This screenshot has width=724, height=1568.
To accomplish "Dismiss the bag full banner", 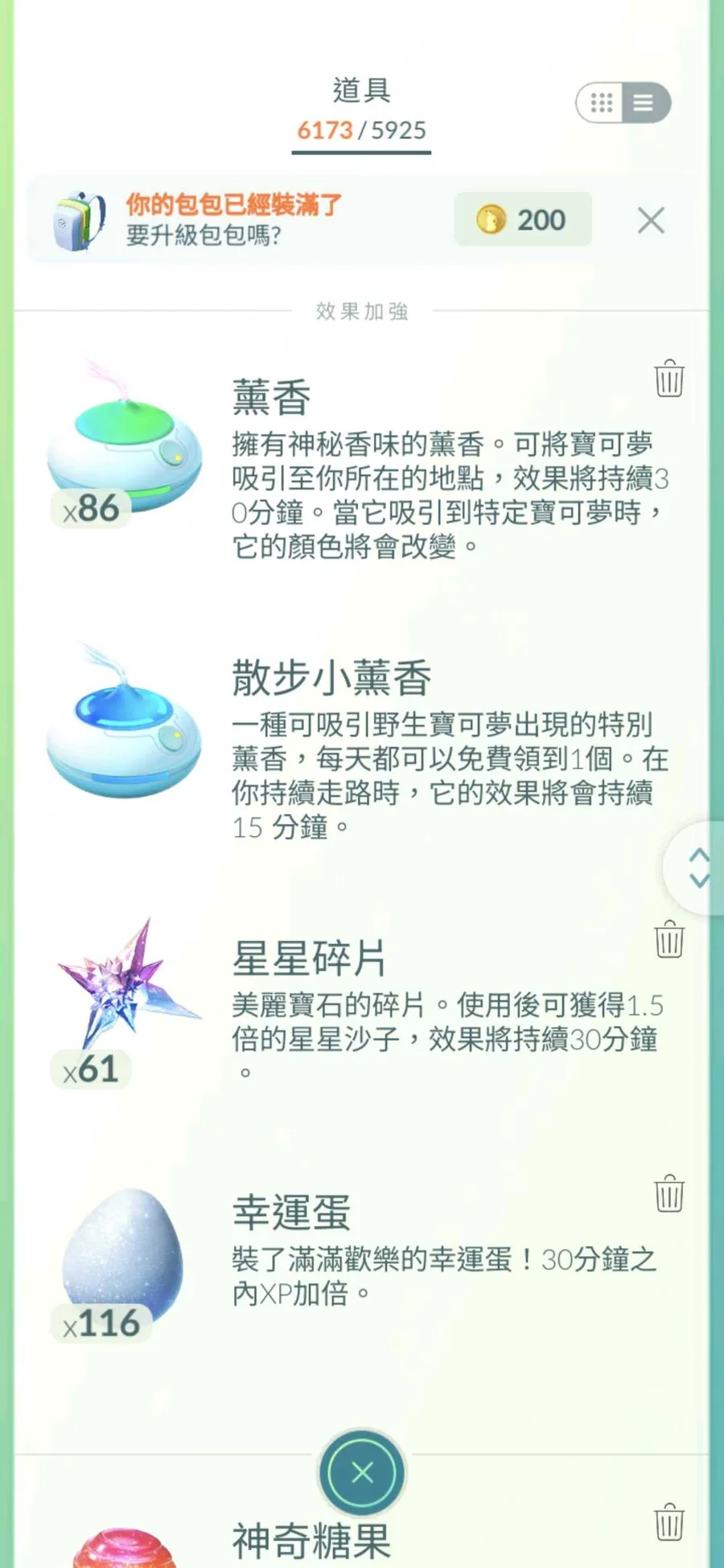I will tap(650, 220).
